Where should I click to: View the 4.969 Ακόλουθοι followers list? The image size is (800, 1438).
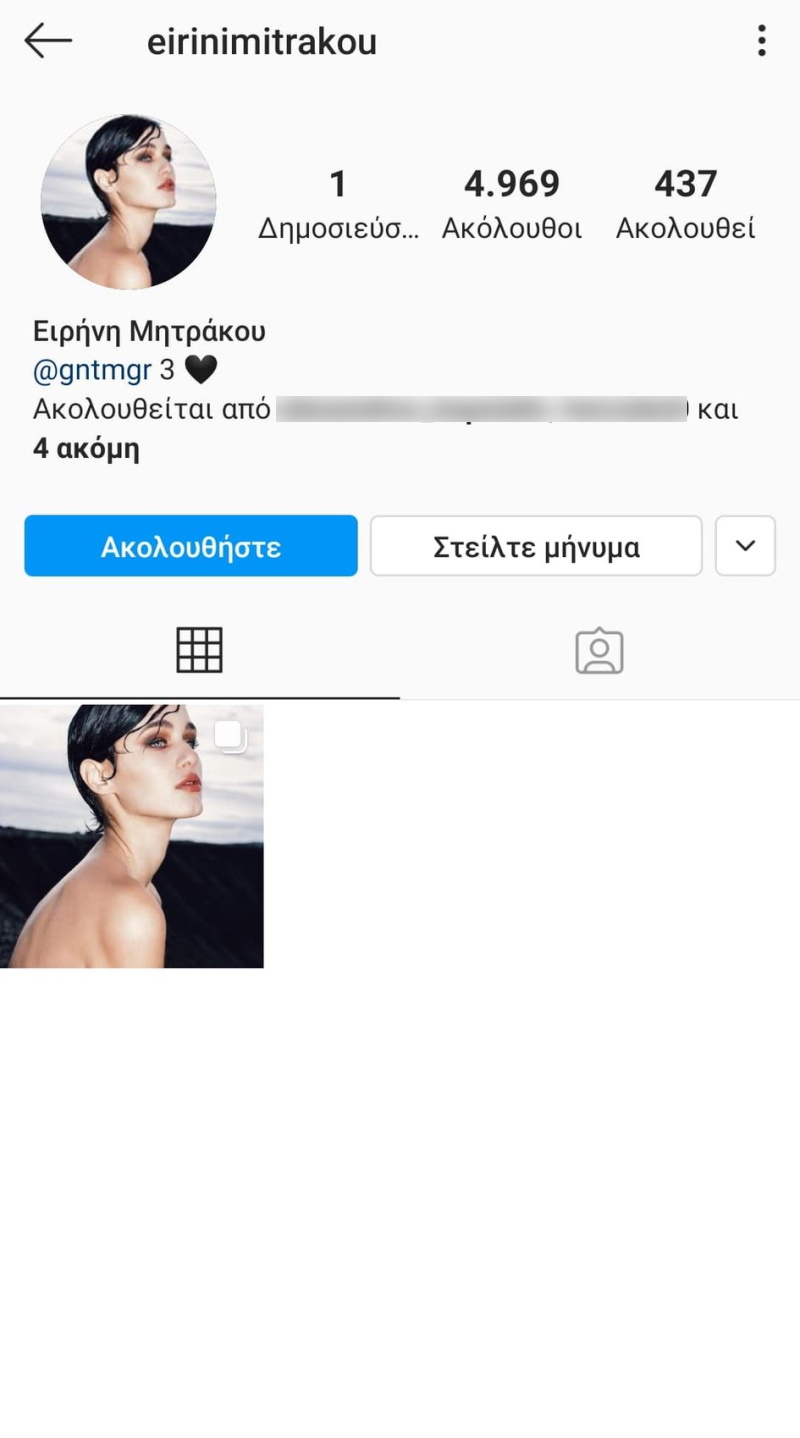pyautogui.click(x=511, y=204)
